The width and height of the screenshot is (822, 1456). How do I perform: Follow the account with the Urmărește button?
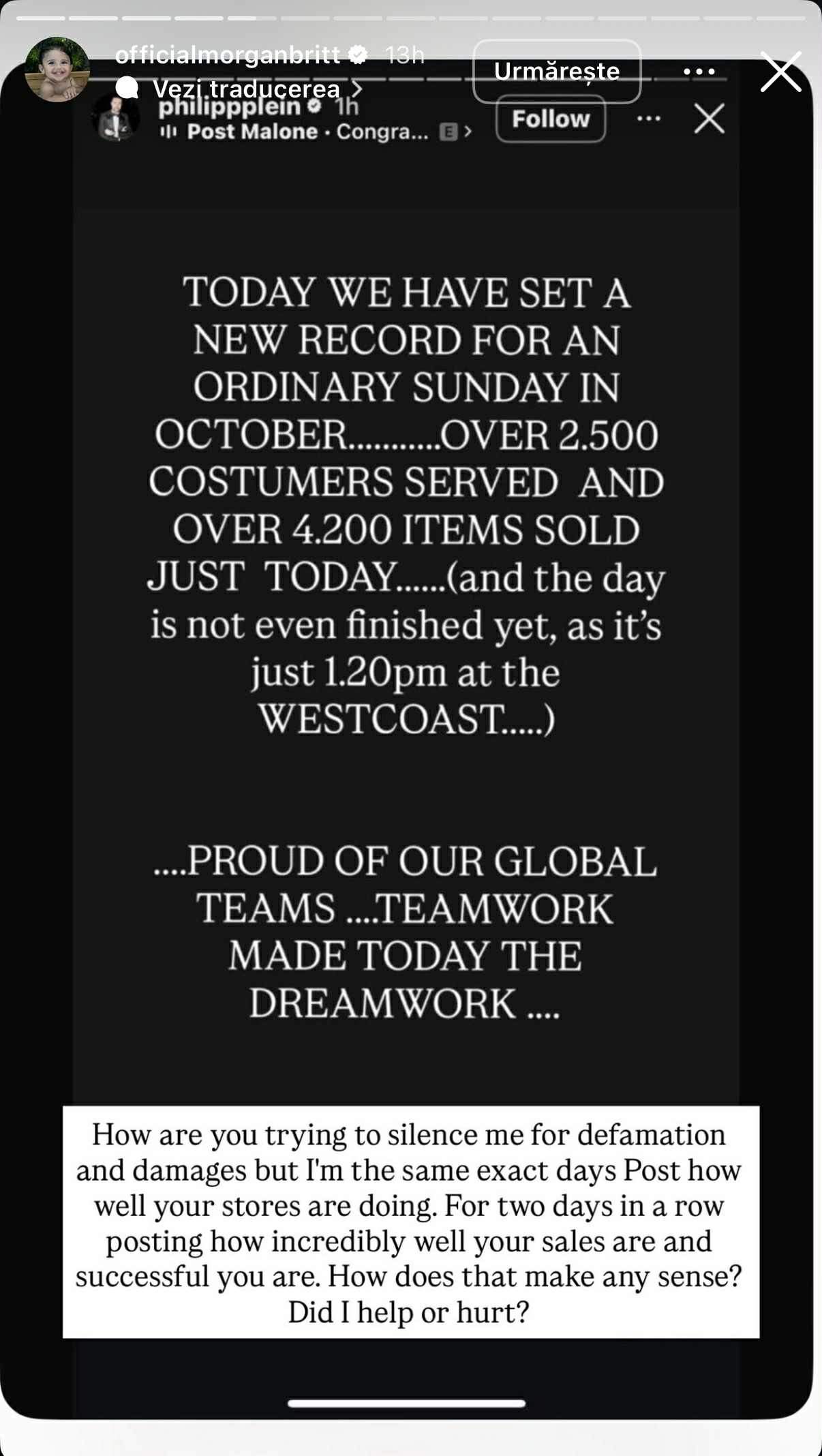[557, 71]
